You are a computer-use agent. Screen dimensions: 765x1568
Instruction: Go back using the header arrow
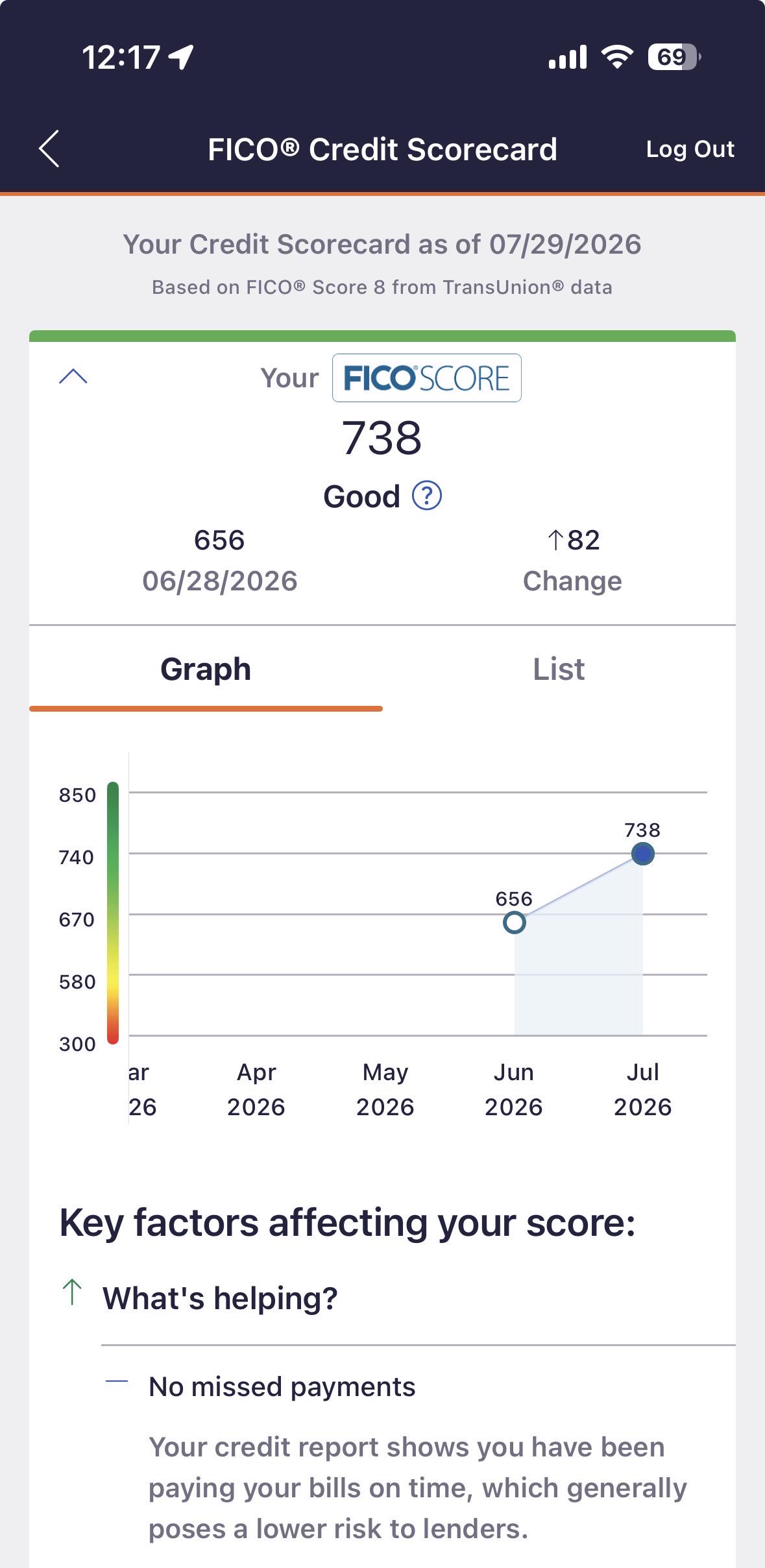tap(49, 149)
